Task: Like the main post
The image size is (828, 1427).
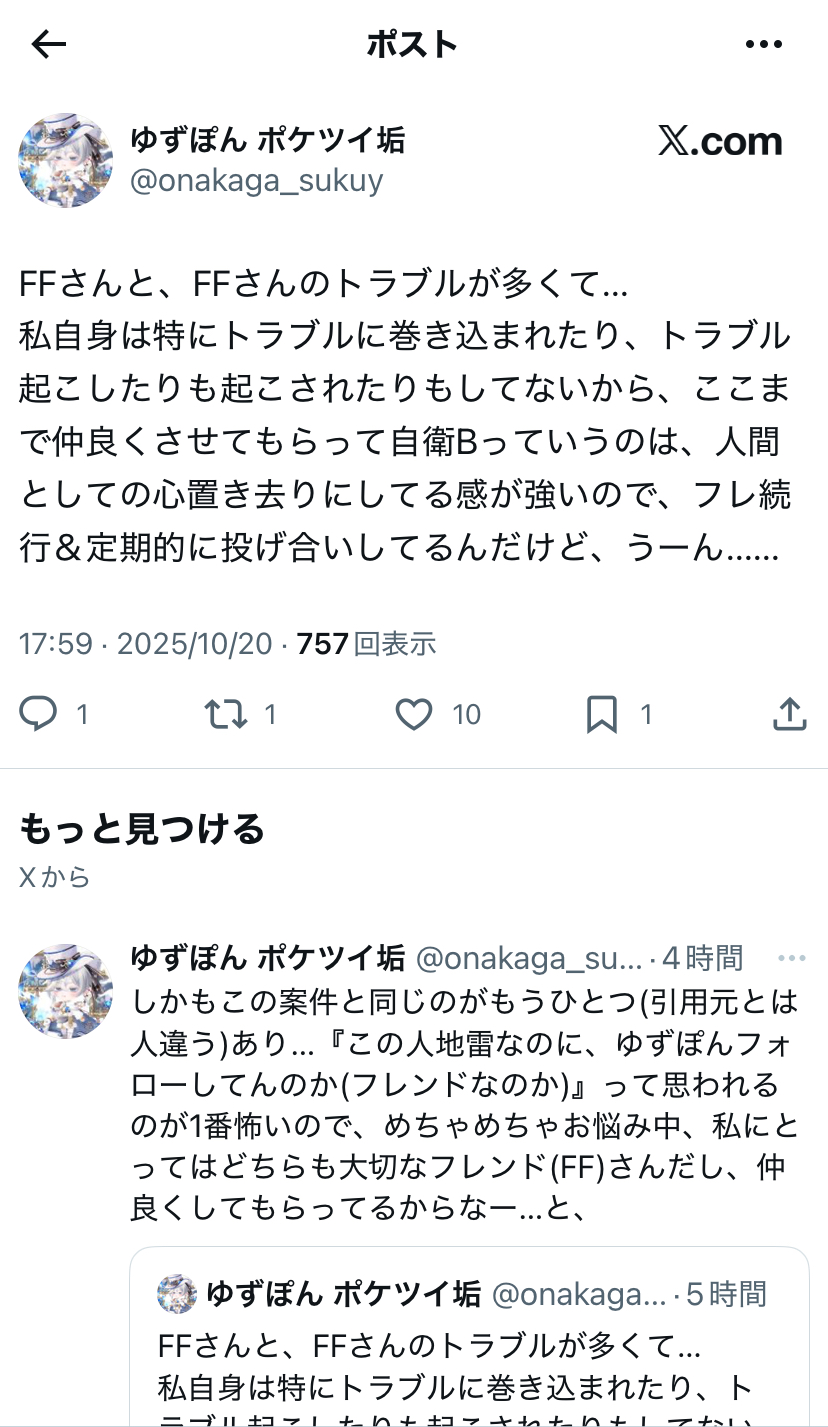Action: click(414, 714)
